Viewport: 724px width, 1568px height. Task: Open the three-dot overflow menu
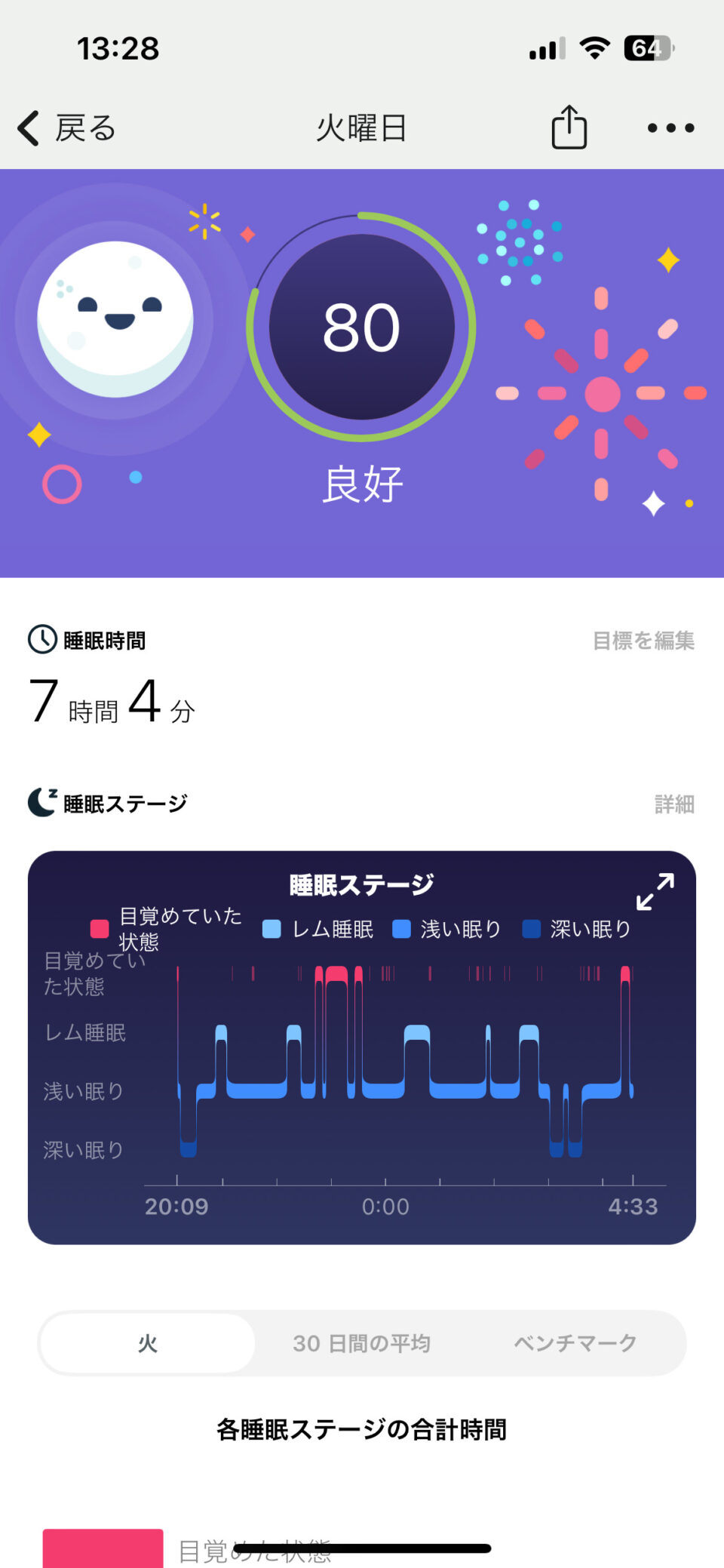670,128
